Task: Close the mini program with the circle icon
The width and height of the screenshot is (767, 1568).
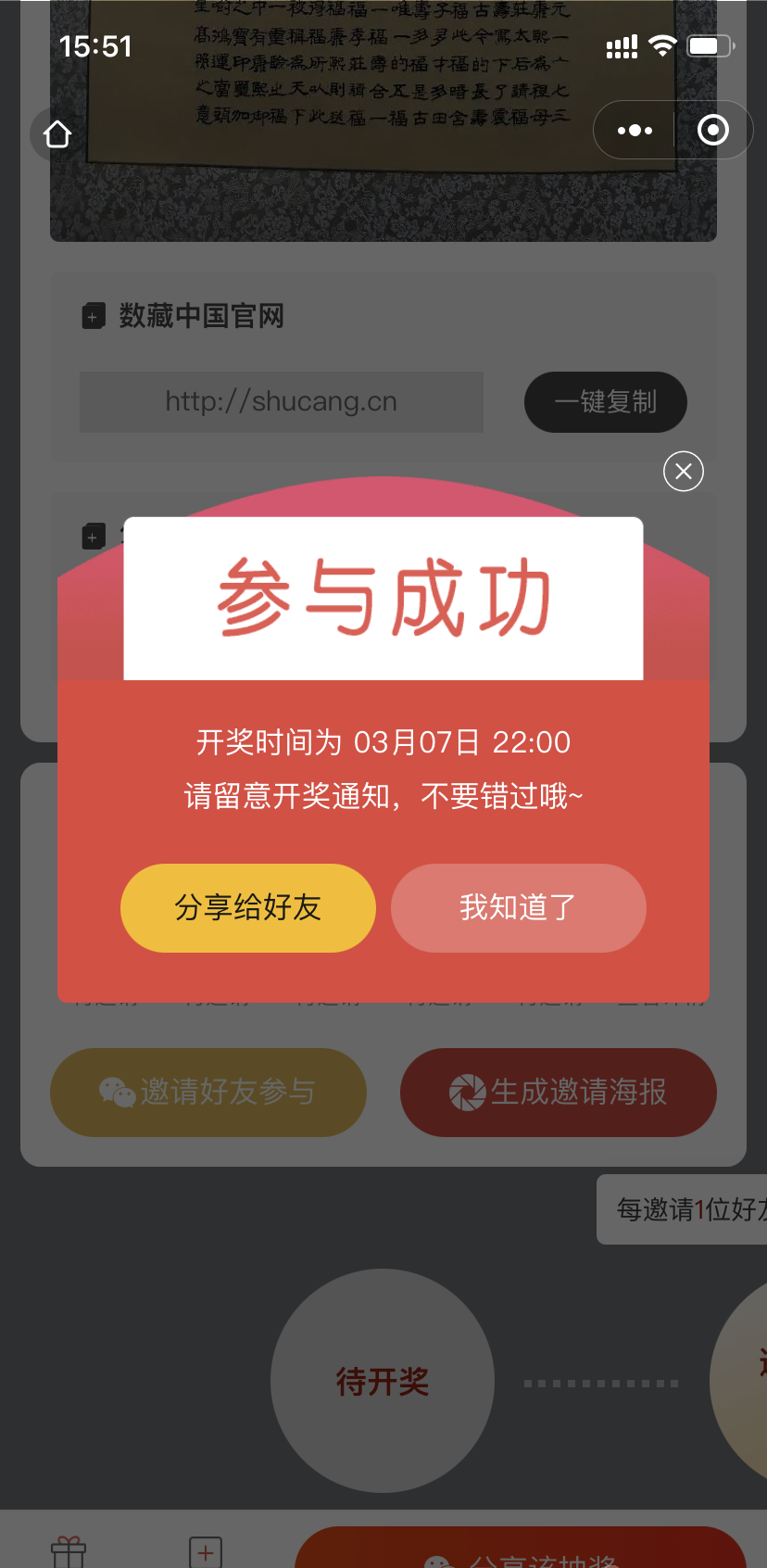Action: [x=712, y=131]
